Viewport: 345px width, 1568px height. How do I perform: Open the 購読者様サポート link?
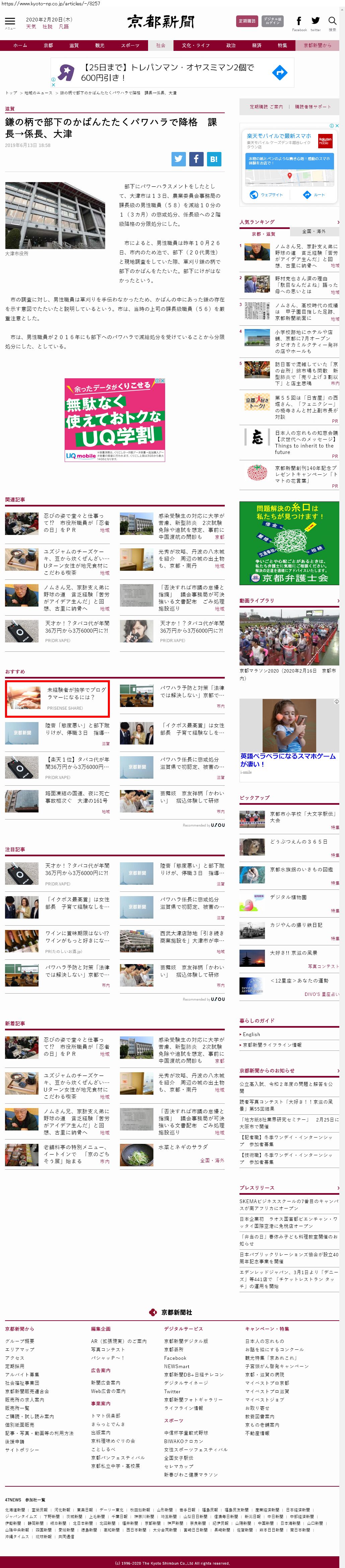click(x=313, y=106)
